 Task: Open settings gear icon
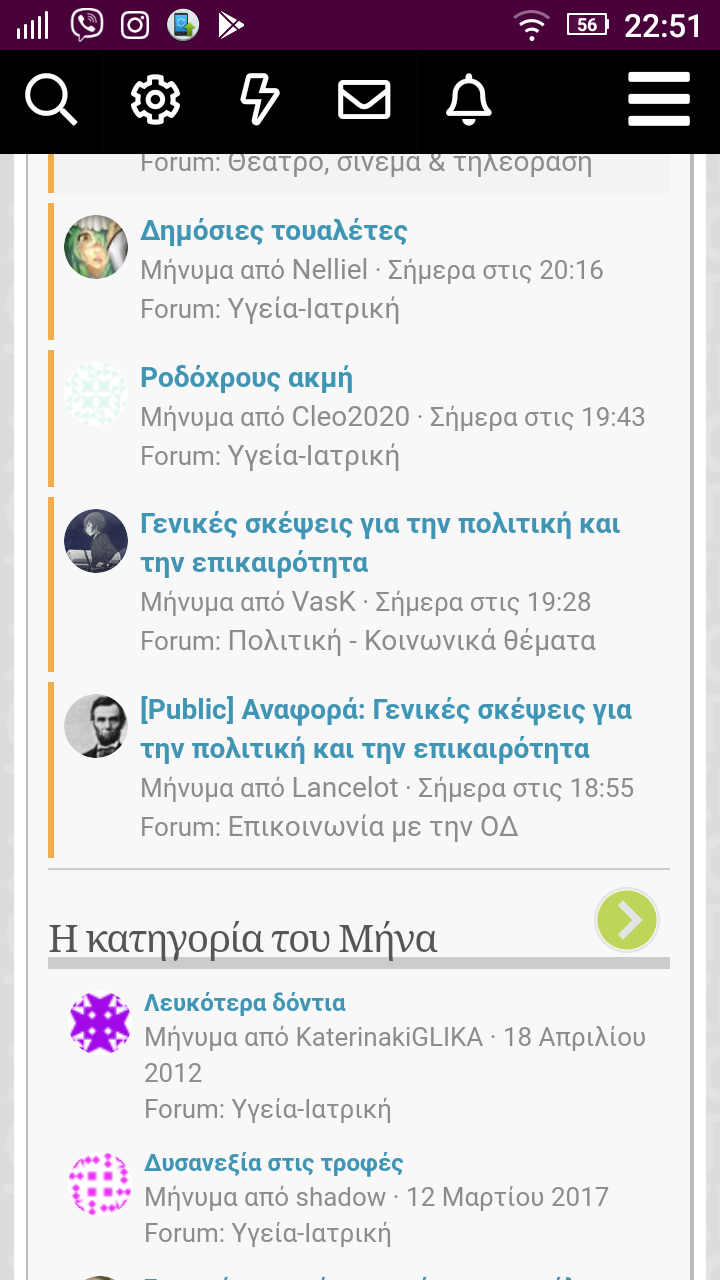point(155,100)
